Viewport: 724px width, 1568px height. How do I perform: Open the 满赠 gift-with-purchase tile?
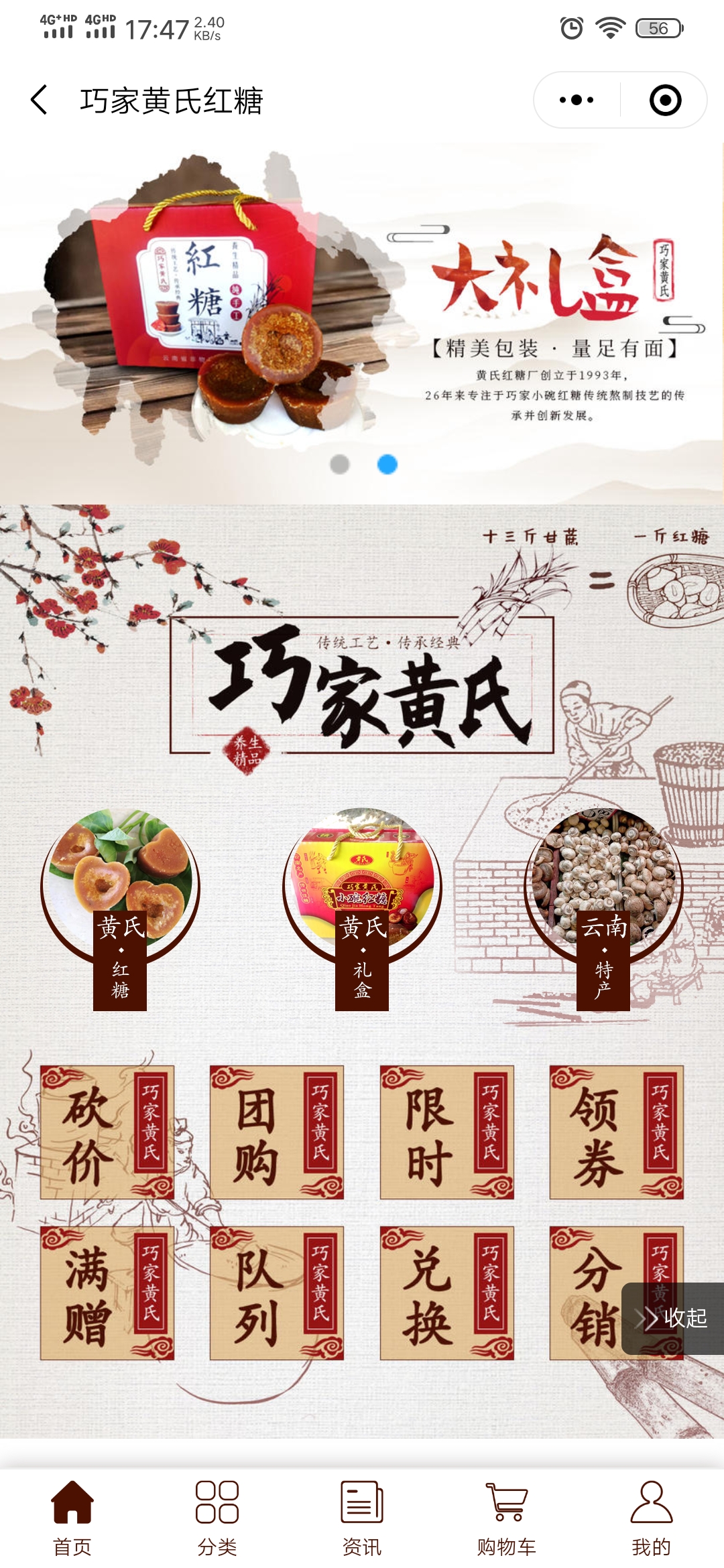[x=107, y=1293]
